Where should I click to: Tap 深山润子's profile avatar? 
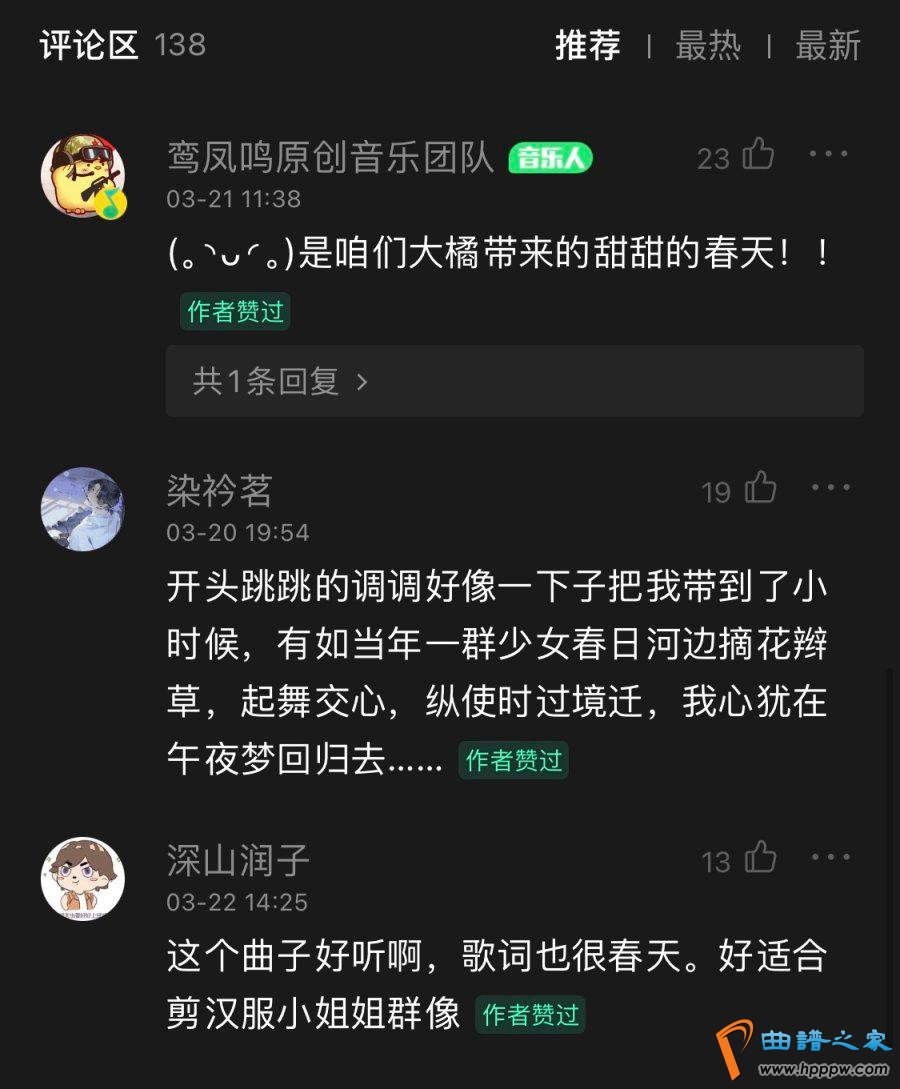coord(83,879)
